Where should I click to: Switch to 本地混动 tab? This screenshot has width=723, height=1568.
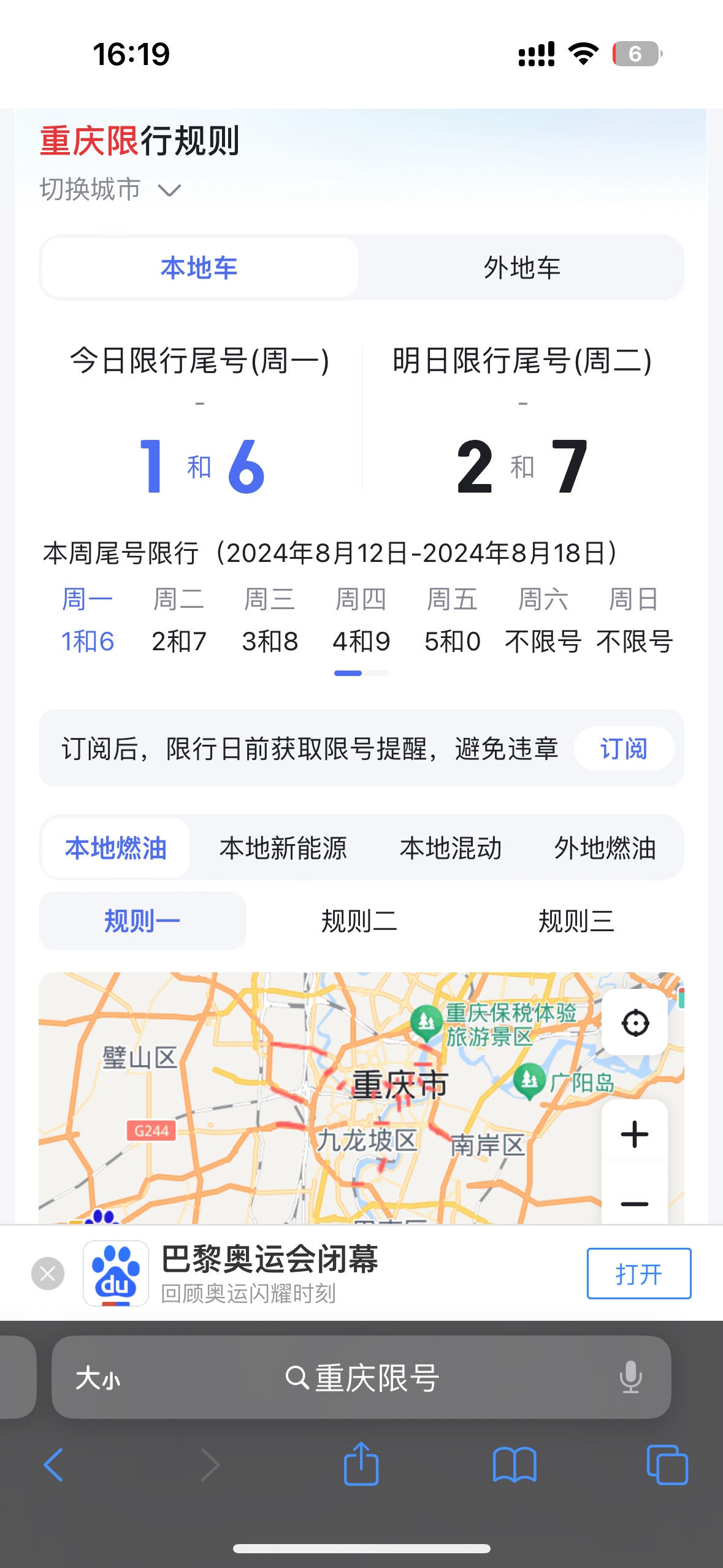click(451, 848)
